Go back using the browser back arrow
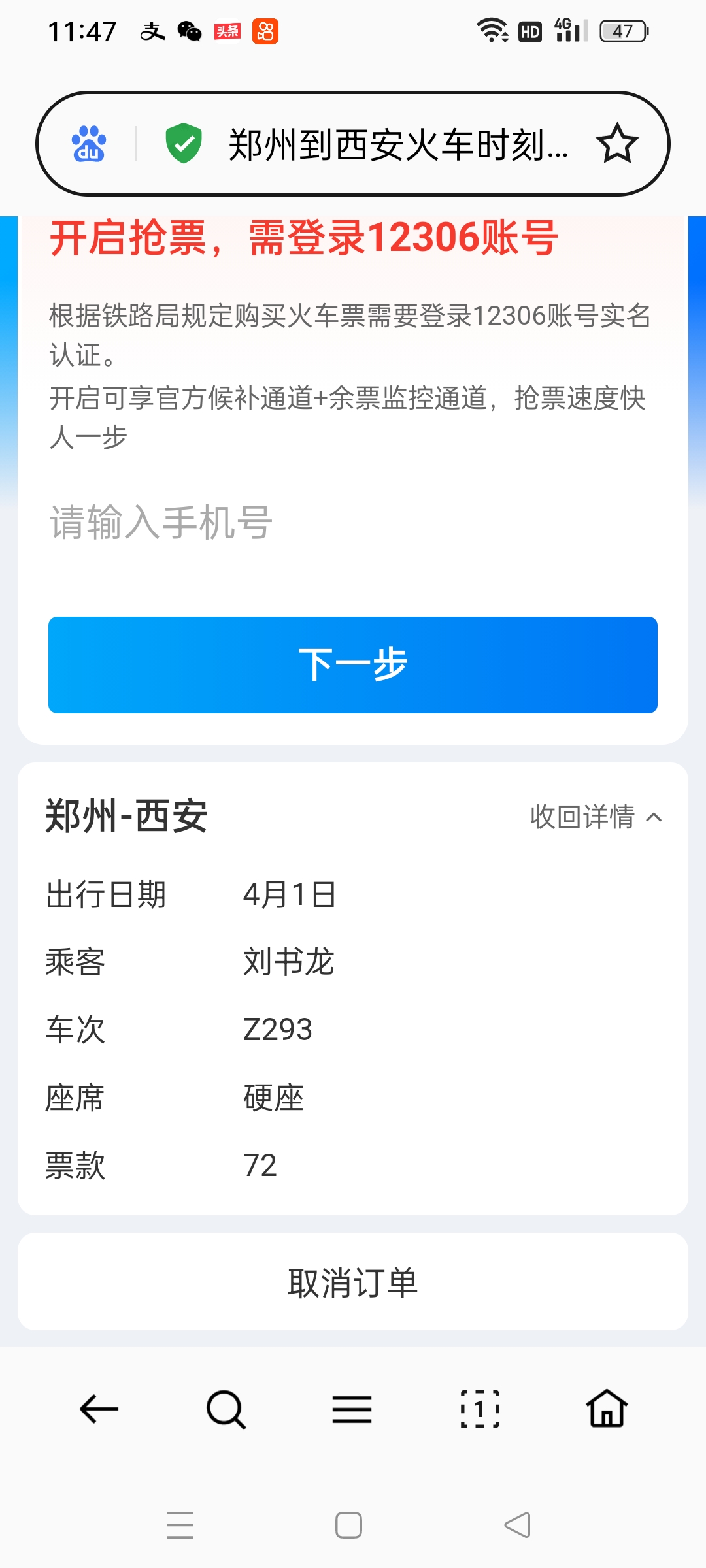The height and width of the screenshot is (1568, 706). click(99, 1409)
